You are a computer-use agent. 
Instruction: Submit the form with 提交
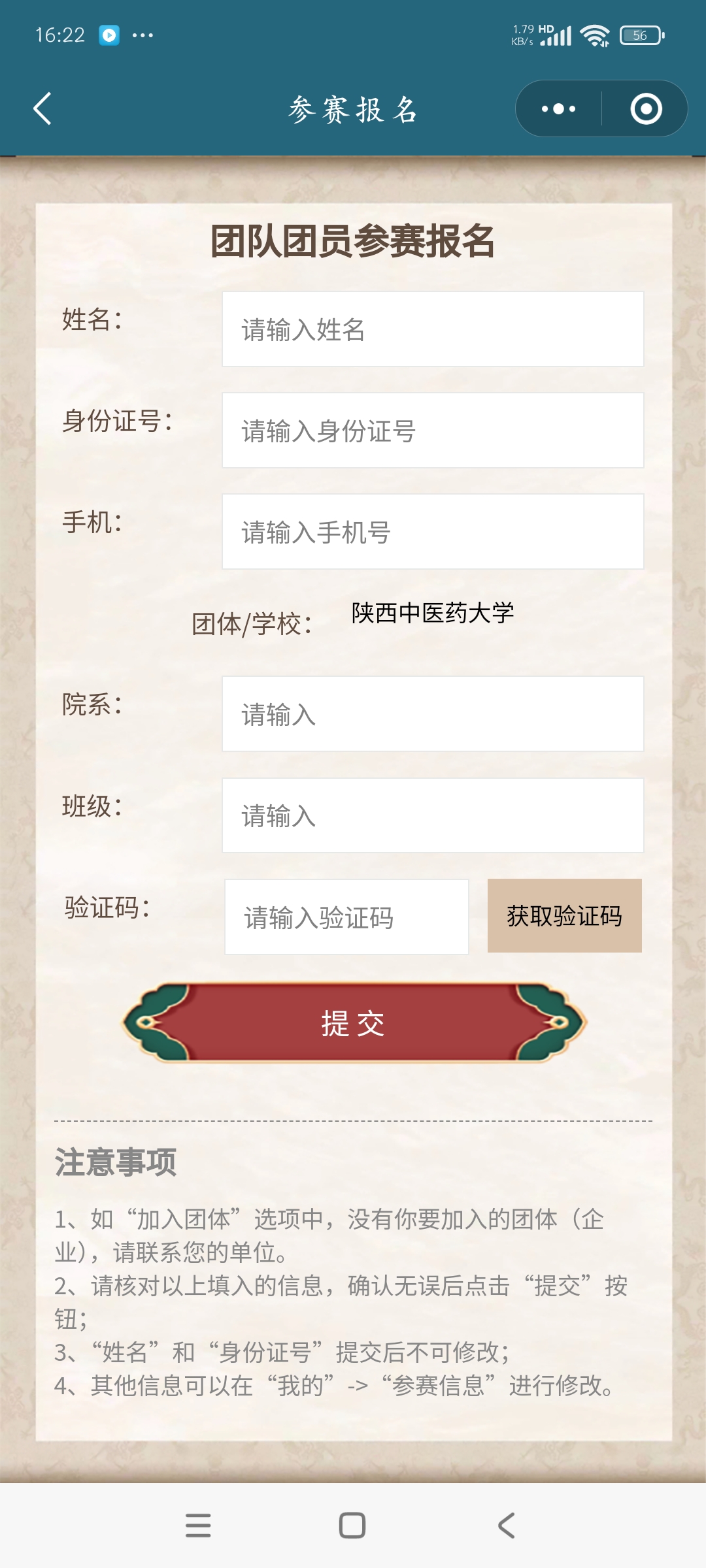click(354, 1023)
